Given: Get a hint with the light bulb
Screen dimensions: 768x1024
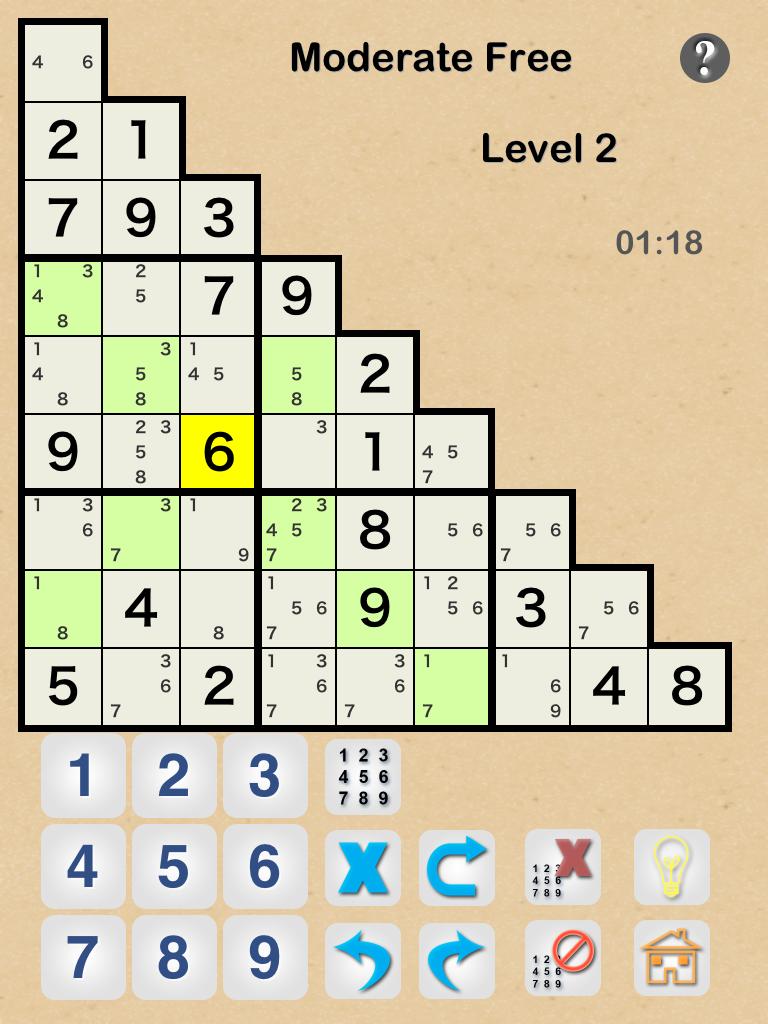Looking at the screenshot, I should point(671,867).
